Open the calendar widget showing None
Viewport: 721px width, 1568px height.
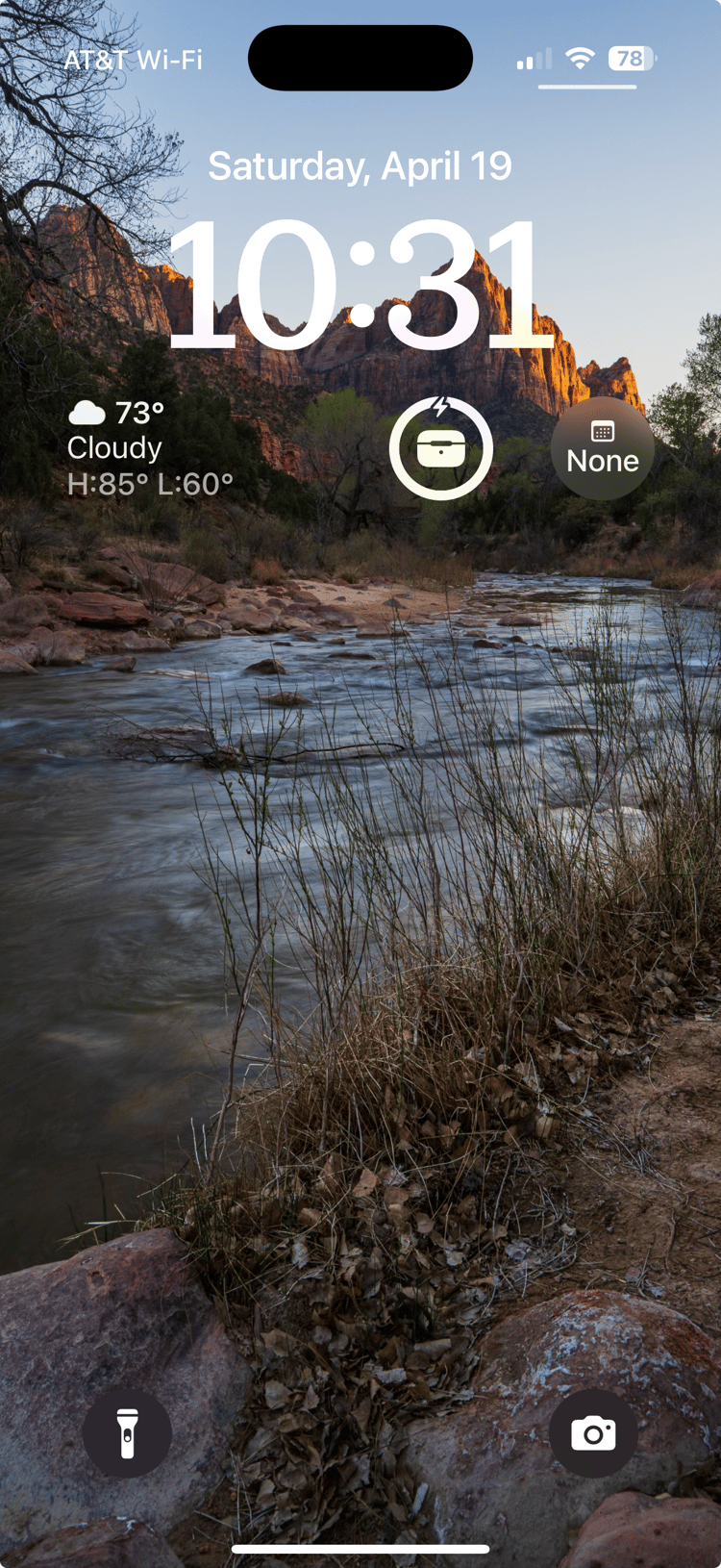603,448
